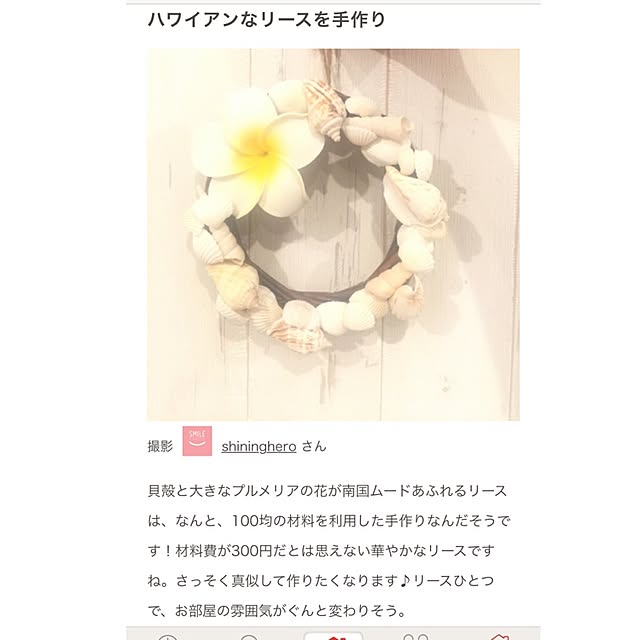
Task: Open shininghero's user profile link
Action: click(x=258, y=447)
